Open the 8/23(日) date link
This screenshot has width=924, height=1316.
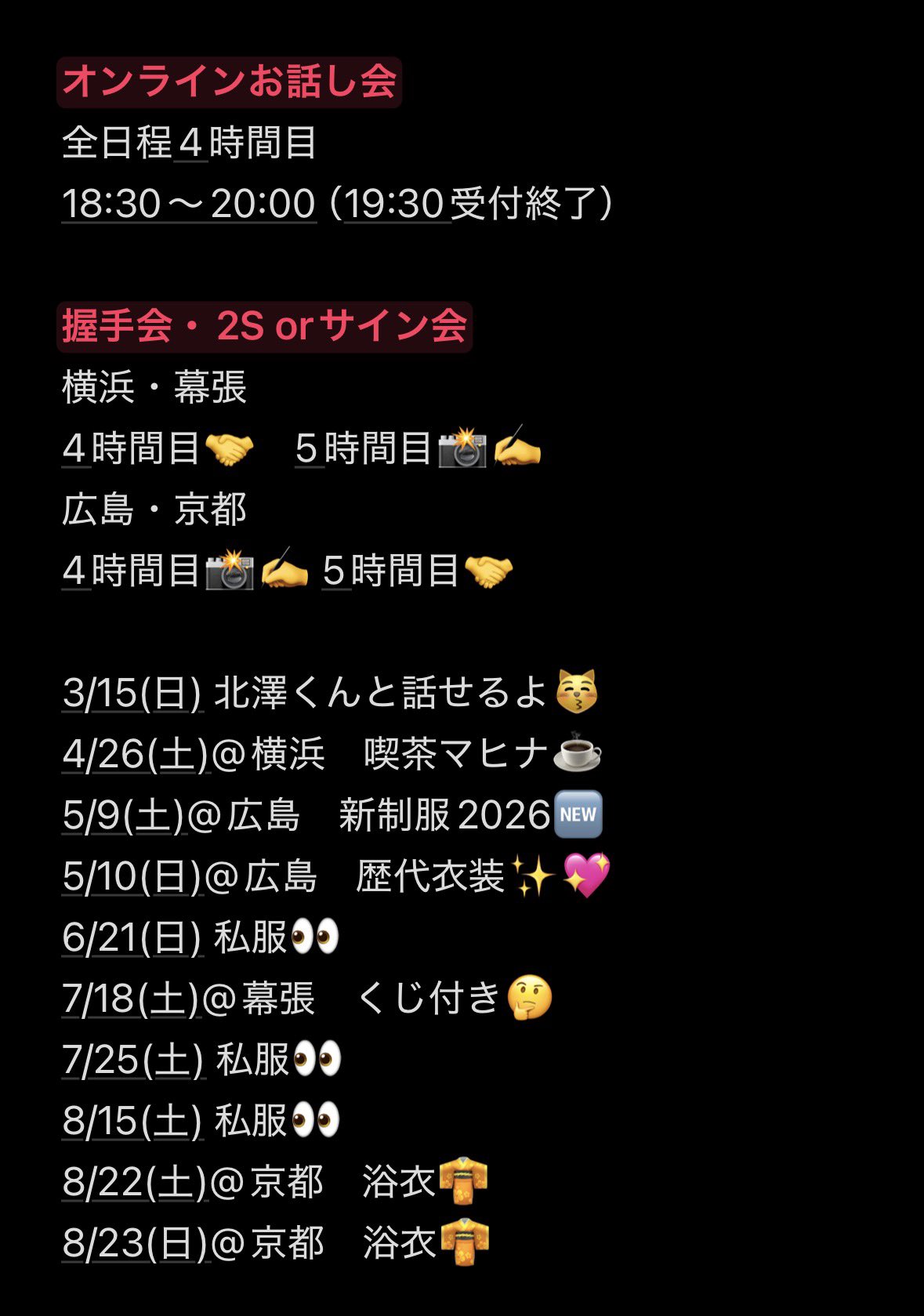[x=136, y=1243]
